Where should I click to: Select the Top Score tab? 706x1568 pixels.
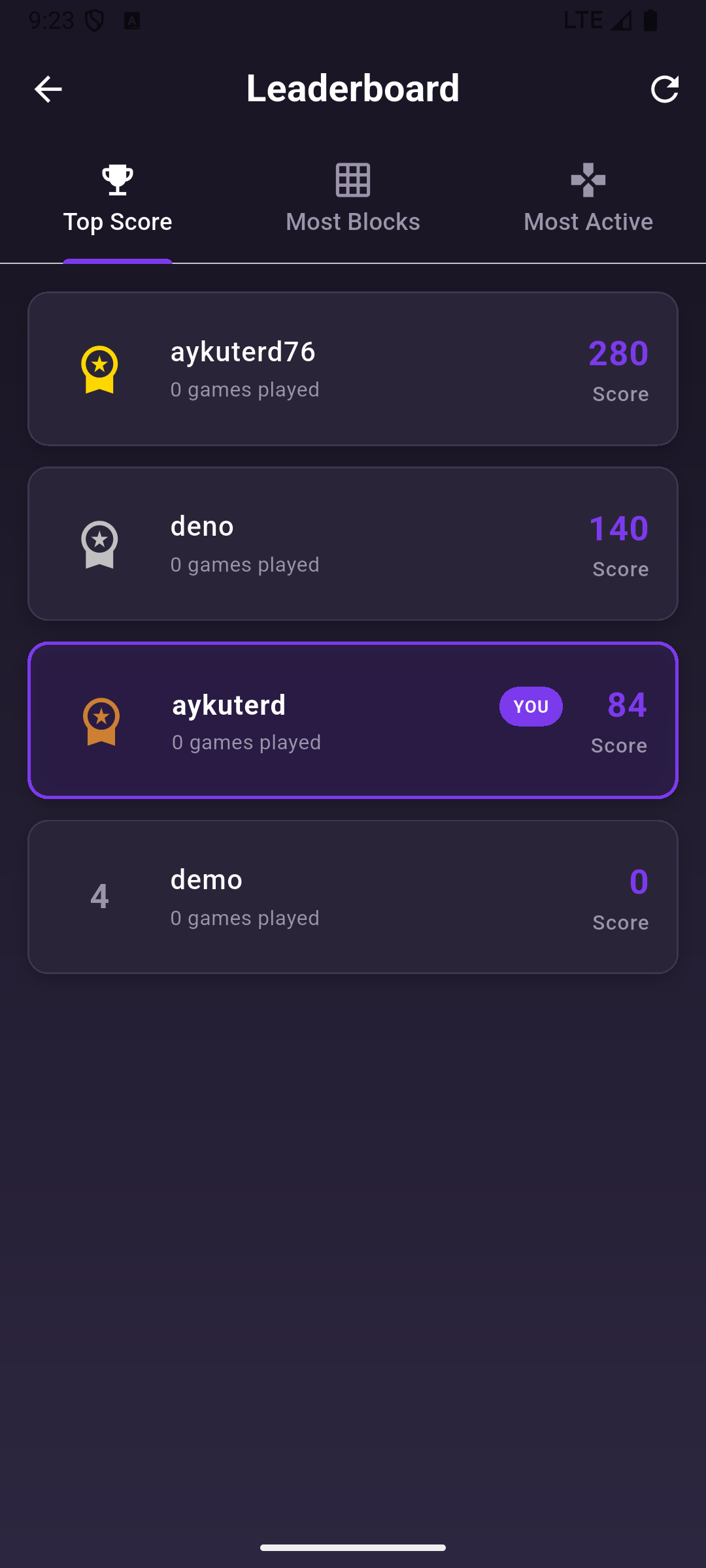tap(116, 198)
